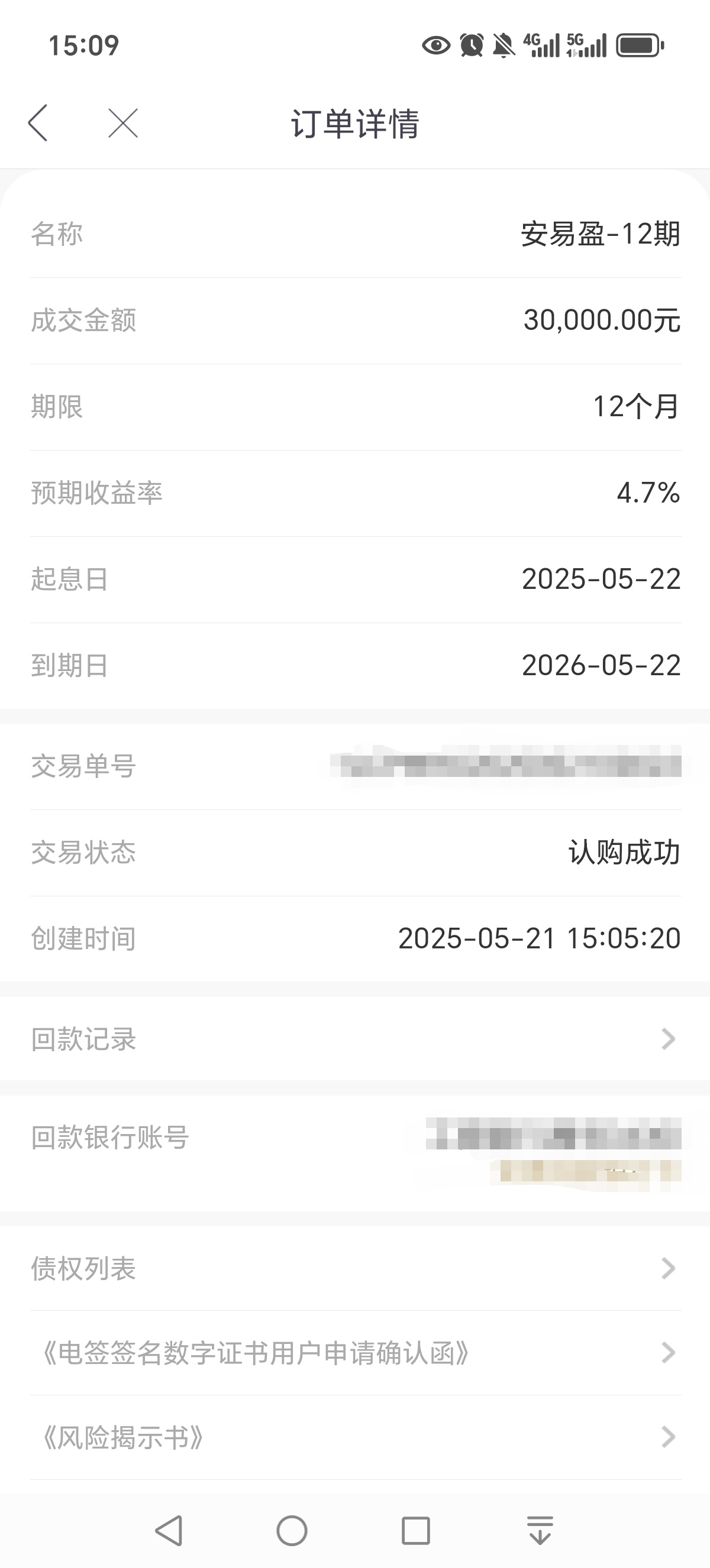710x1568 pixels.
Task: Open the 回款记录 row
Action: (x=355, y=1038)
